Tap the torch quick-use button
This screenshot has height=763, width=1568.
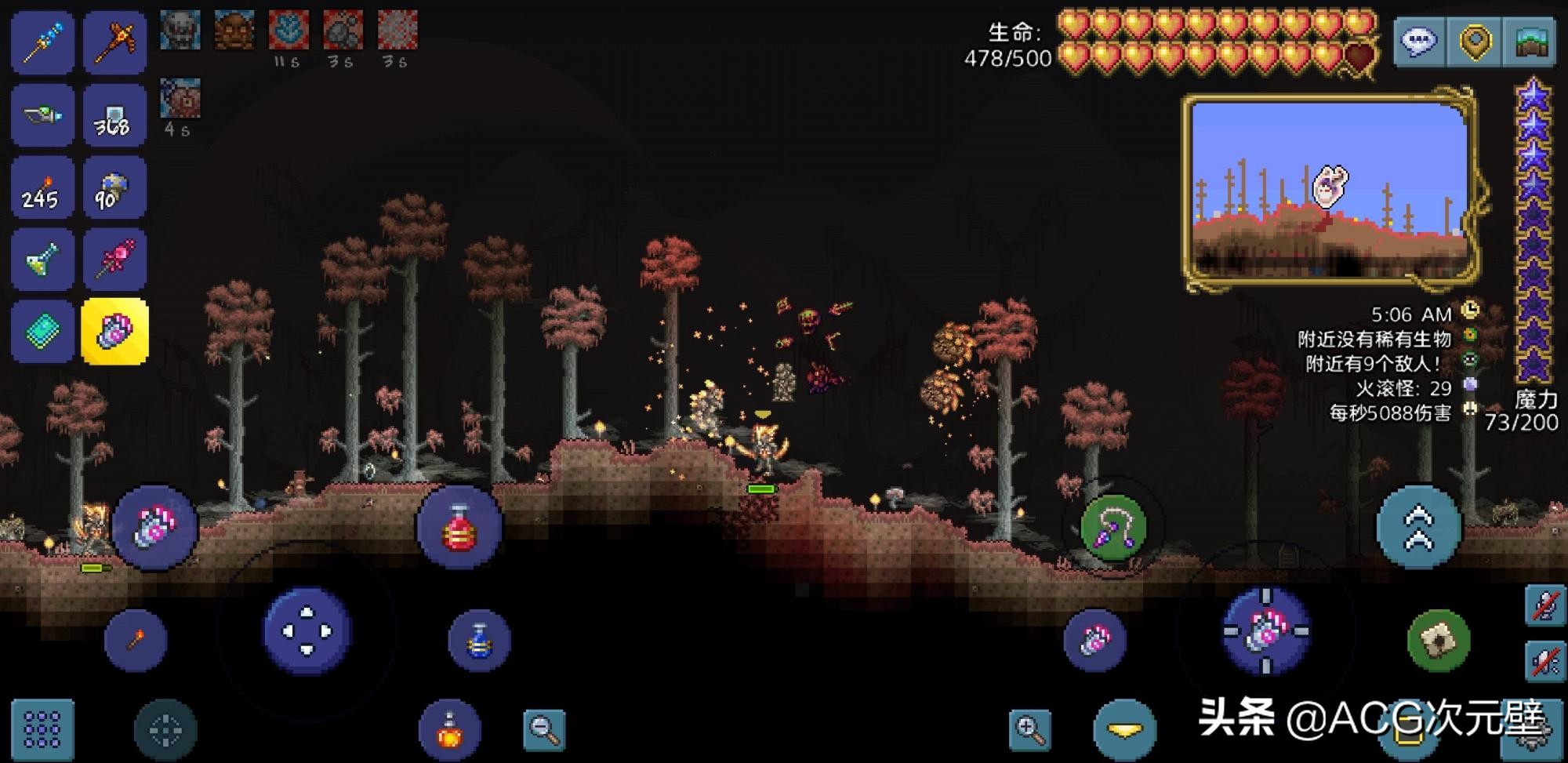136,640
